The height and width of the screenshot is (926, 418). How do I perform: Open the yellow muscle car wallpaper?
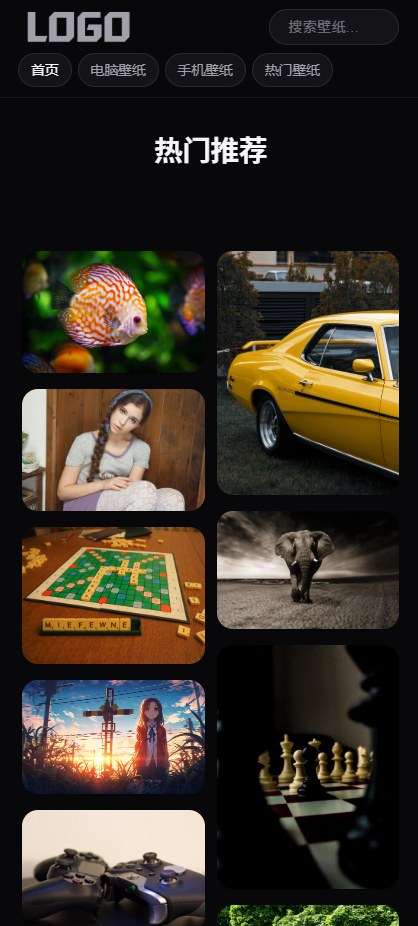click(308, 373)
